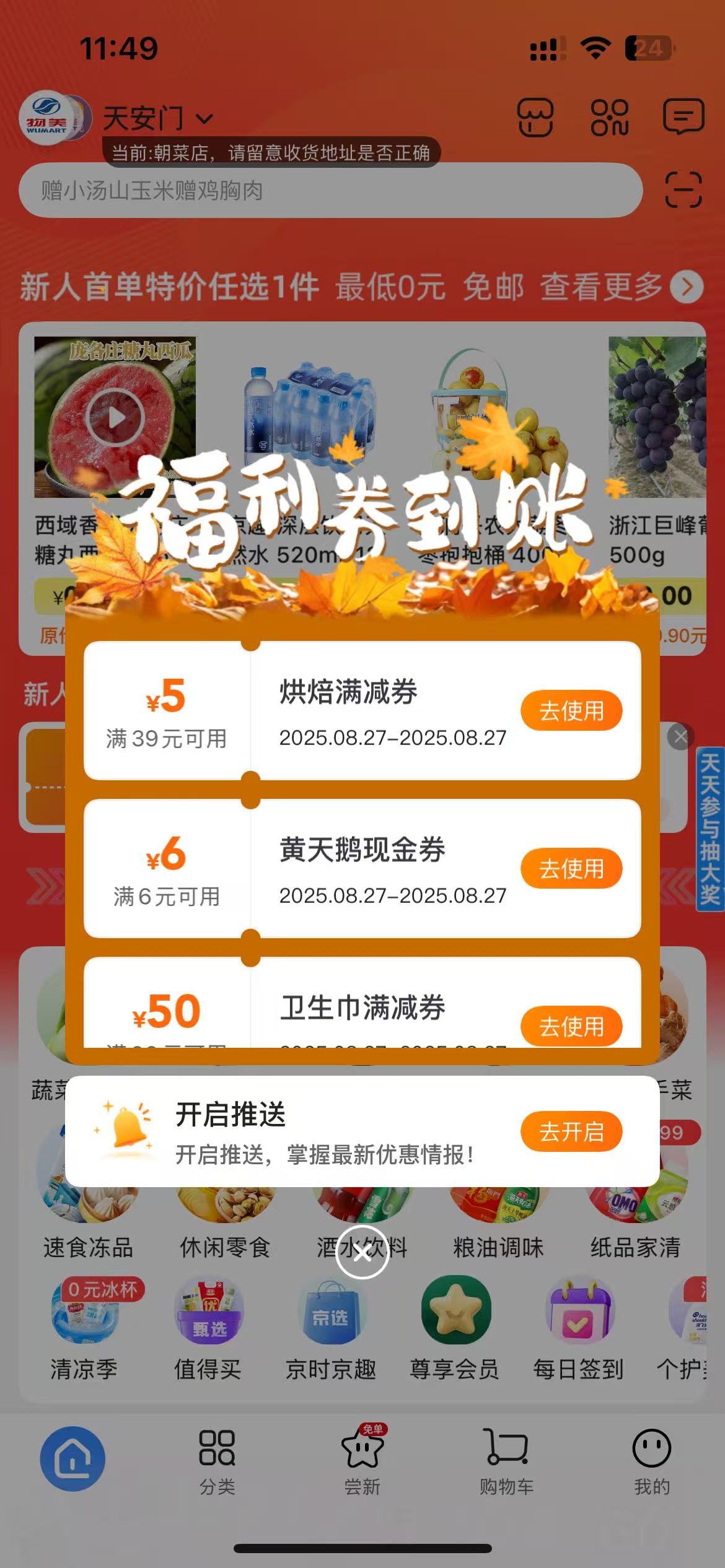Dismiss the 天天参与抽大奖 floating banner
This screenshot has width=725, height=1568.
pyautogui.click(x=680, y=736)
